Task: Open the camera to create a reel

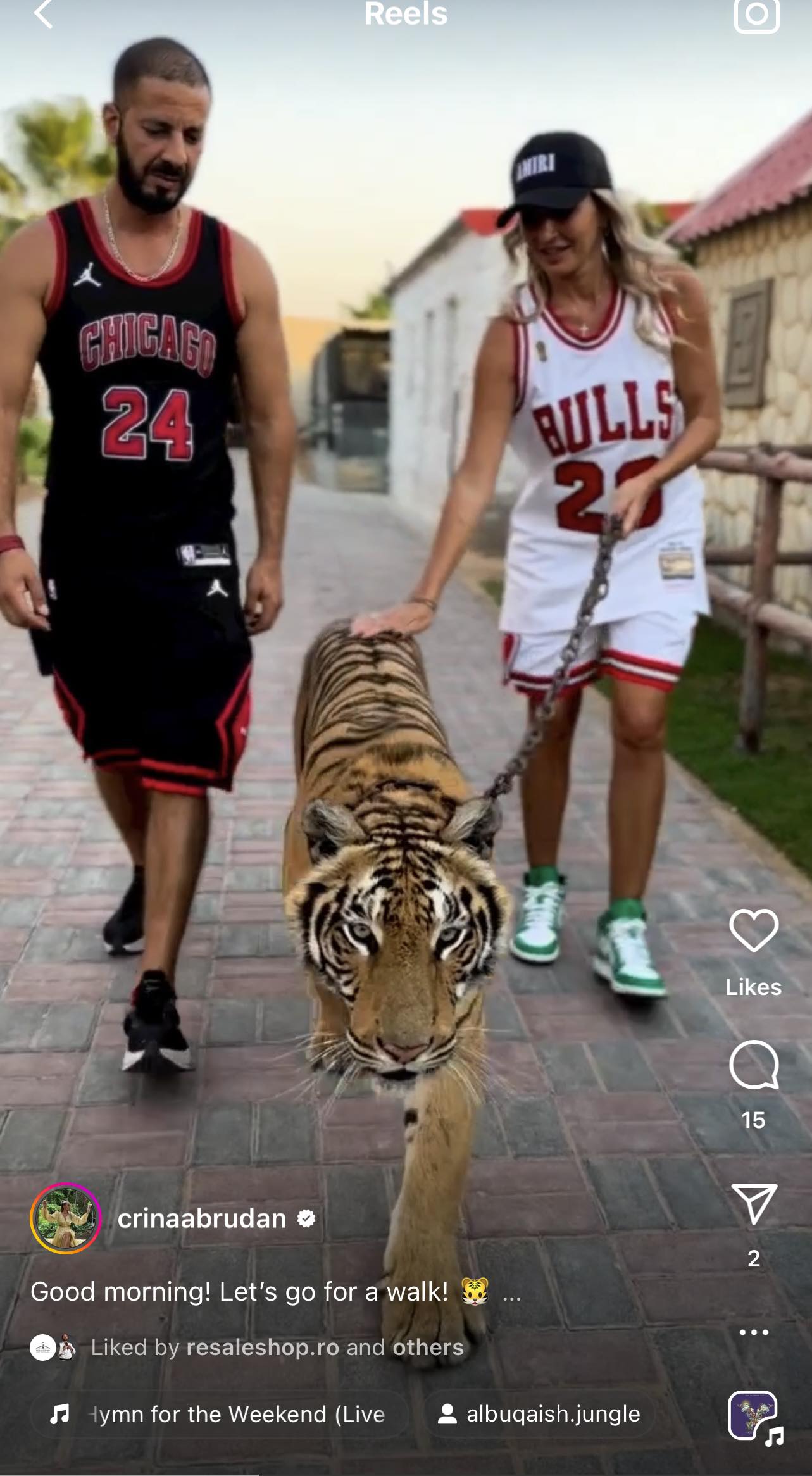Action: click(756, 14)
